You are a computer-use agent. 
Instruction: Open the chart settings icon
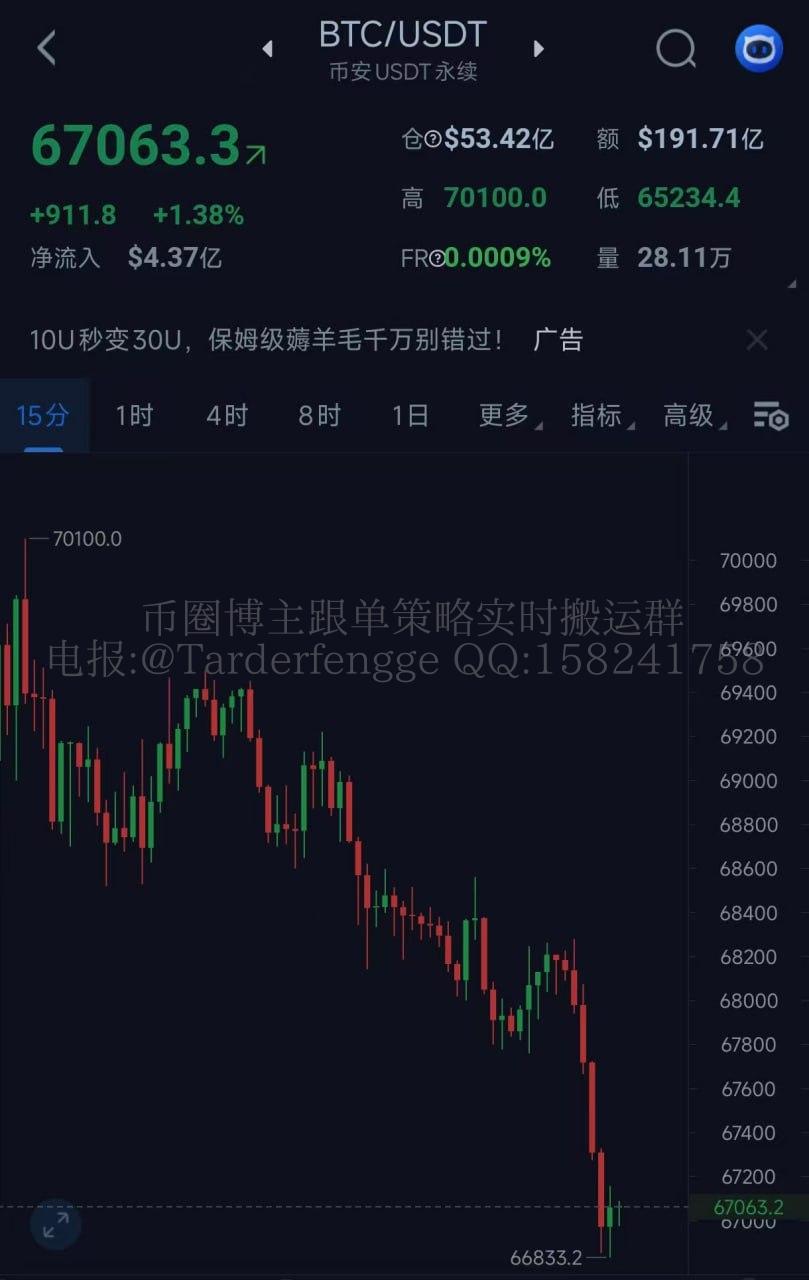point(770,416)
